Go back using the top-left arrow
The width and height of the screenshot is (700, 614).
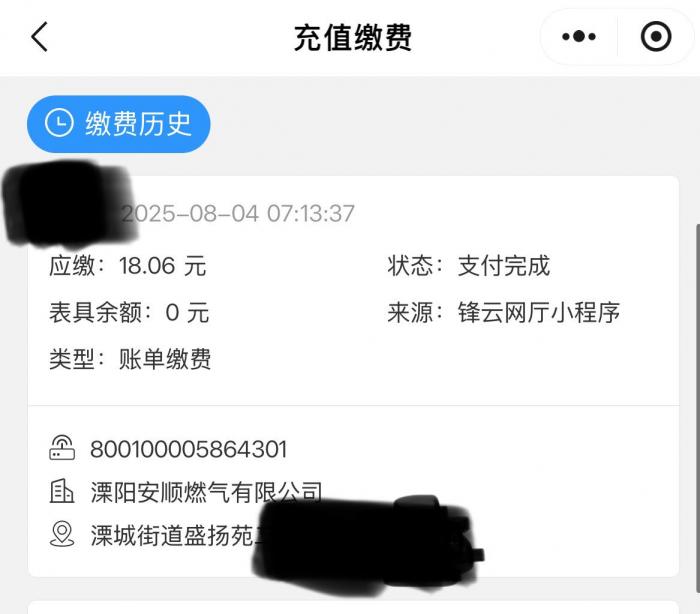tap(39, 37)
